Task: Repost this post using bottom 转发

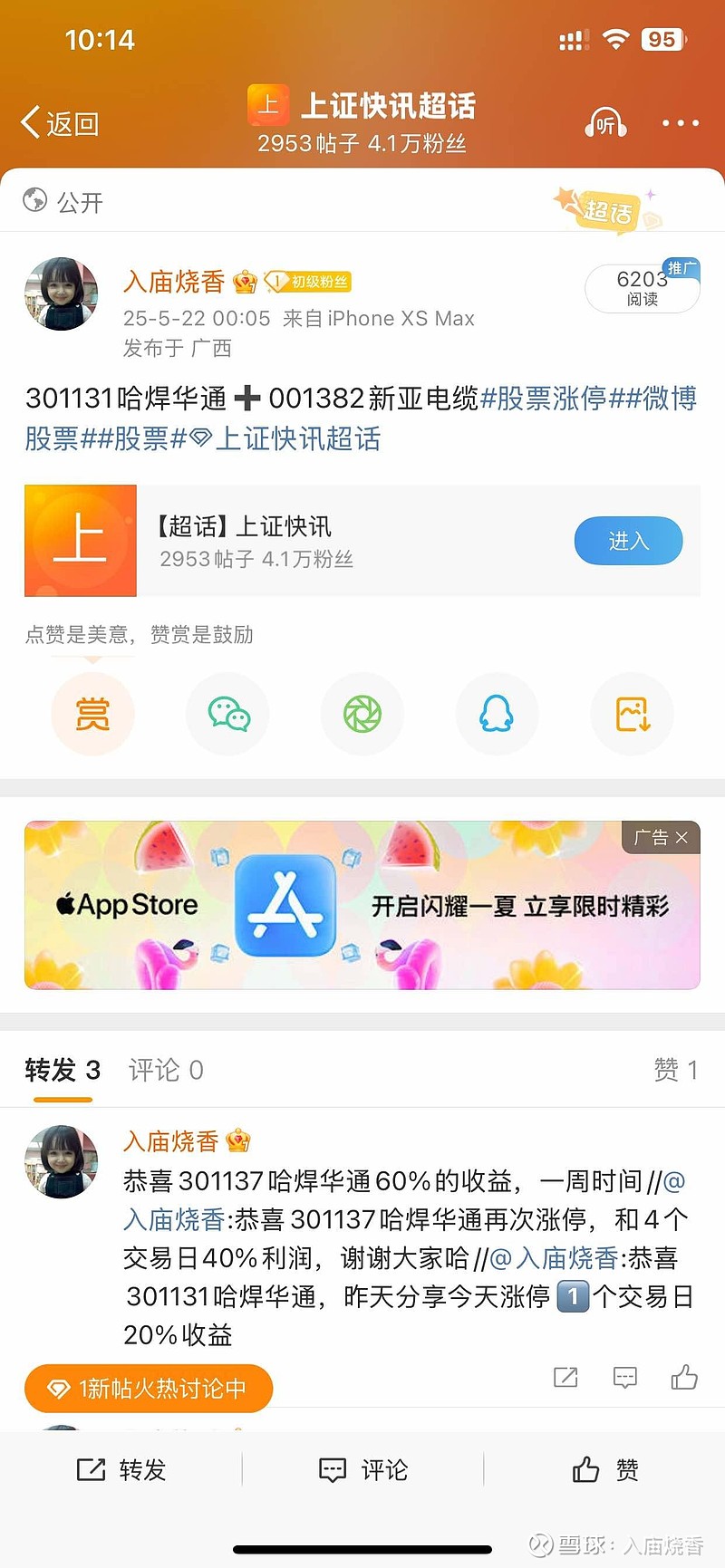Action: coord(121,1469)
